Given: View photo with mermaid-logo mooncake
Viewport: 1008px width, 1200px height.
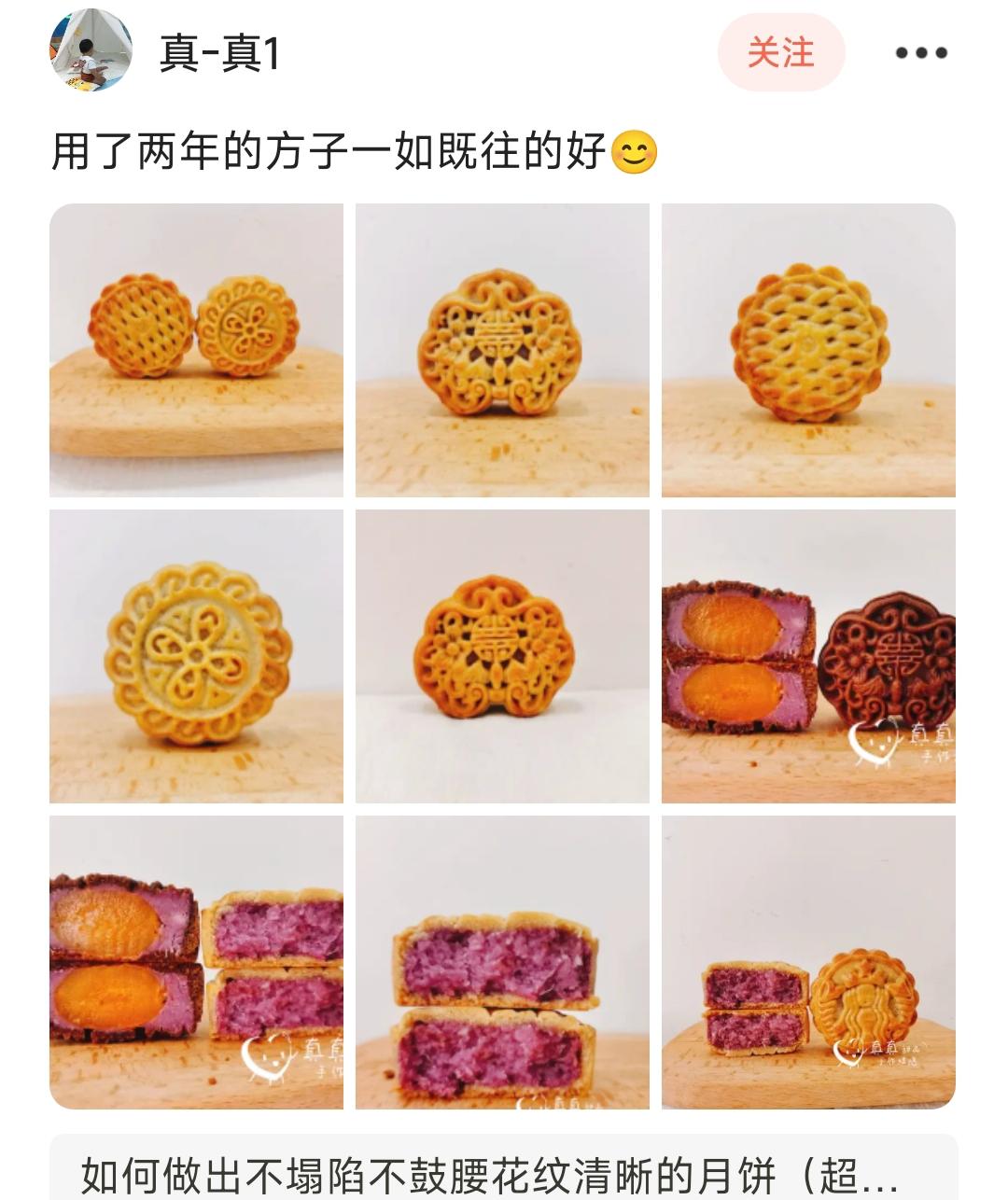Looking at the screenshot, I should (x=808, y=962).
